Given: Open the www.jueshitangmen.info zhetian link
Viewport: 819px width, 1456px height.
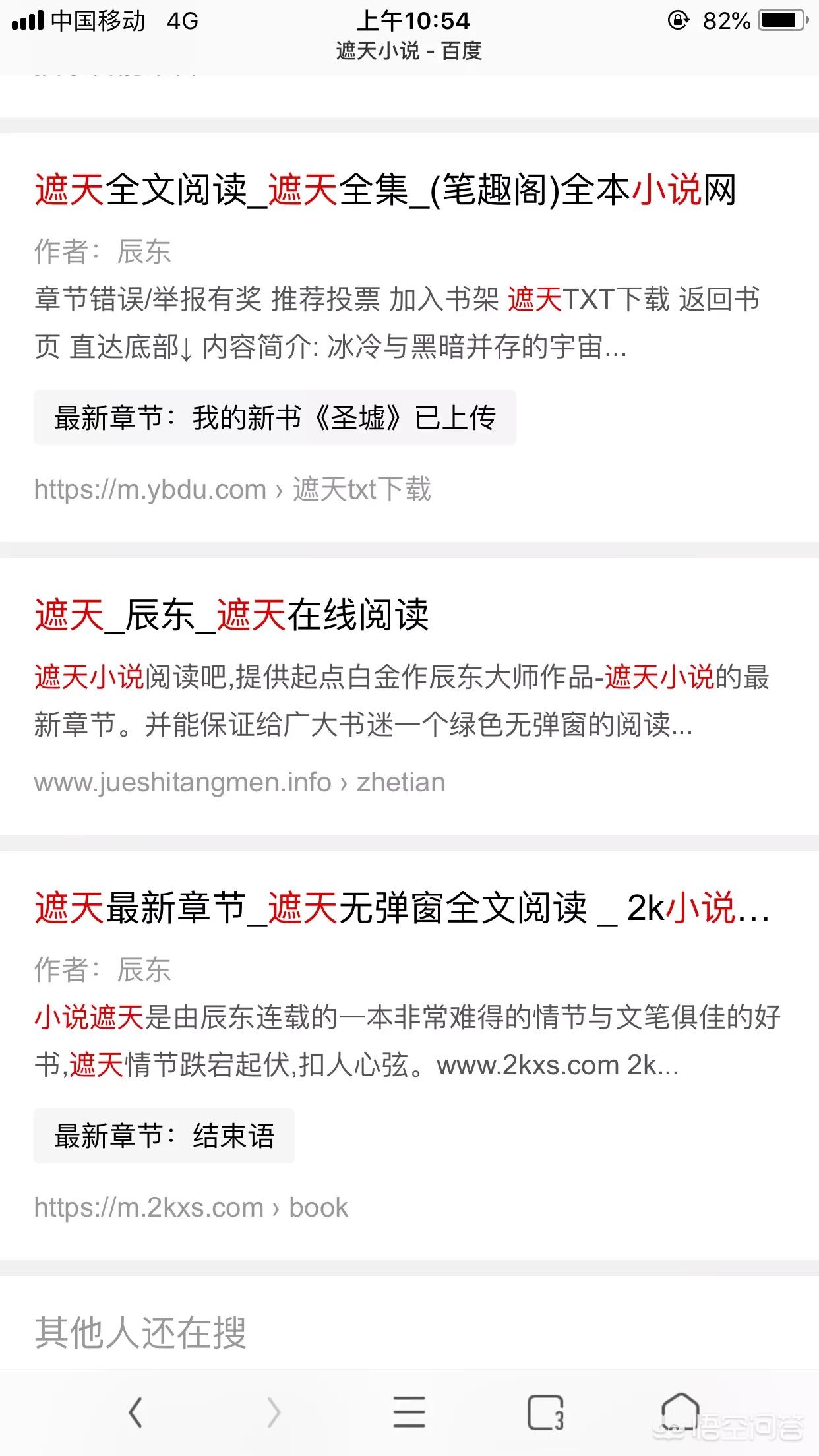Looking at the screenshot, I should pyautogui.click(x=239, y=782).
